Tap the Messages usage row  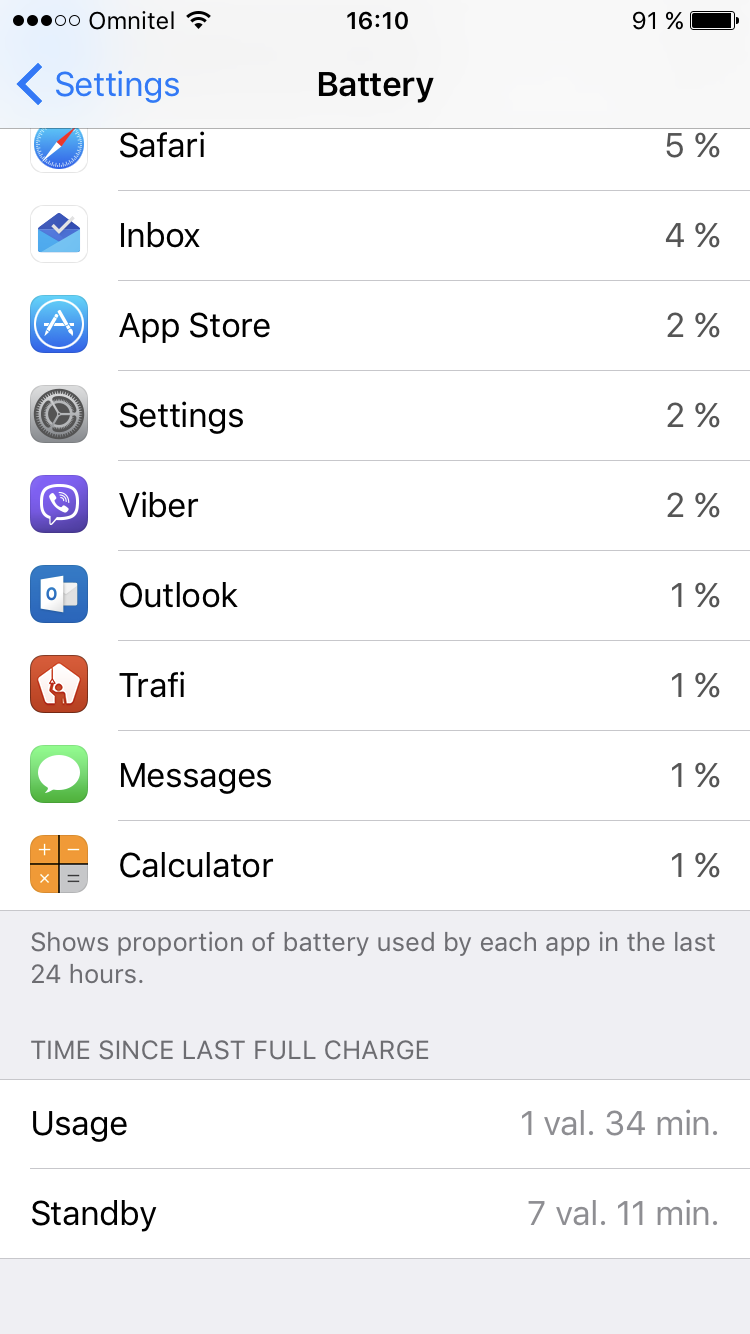pyautogui.click(x=375, y=776)
